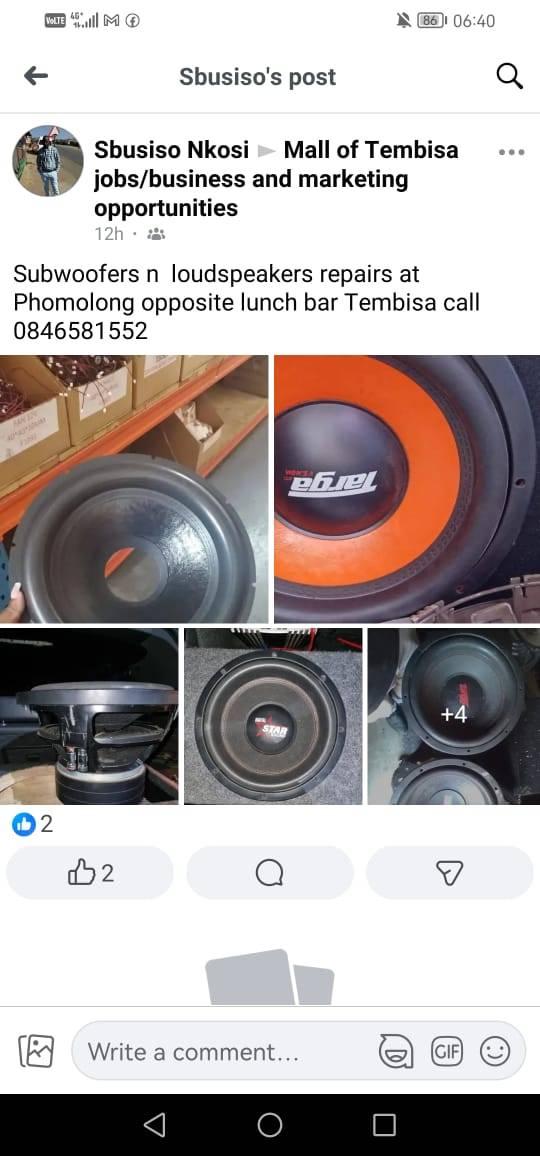Open the emoji smiley picker
540x1156 pixels.
495,1051
